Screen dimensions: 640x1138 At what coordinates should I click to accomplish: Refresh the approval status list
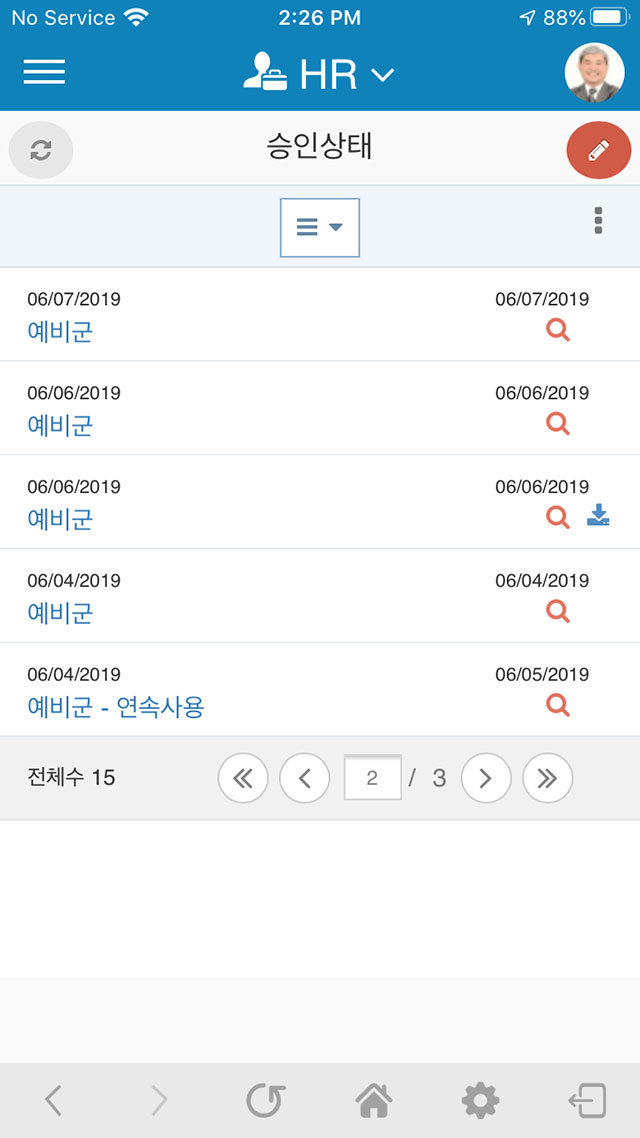(41, 150)
